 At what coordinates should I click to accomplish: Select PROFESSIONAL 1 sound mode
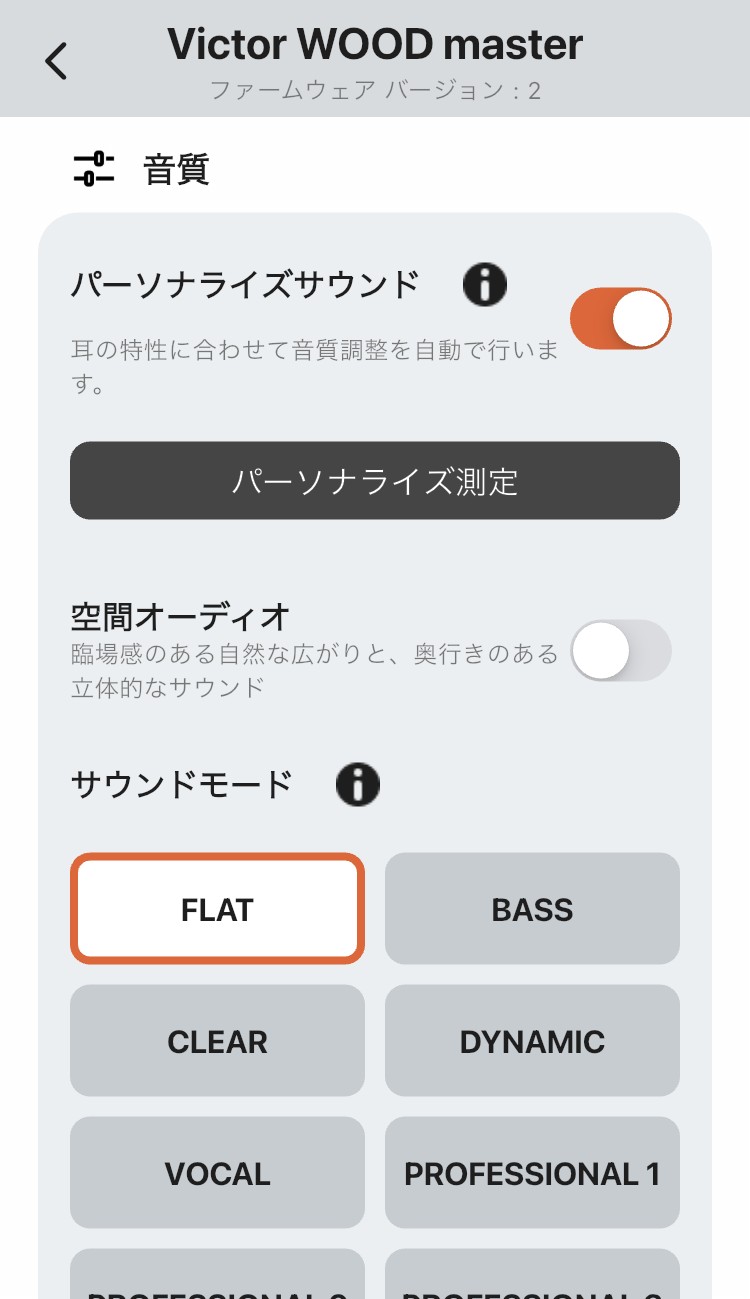click(x=531, y=1172)
